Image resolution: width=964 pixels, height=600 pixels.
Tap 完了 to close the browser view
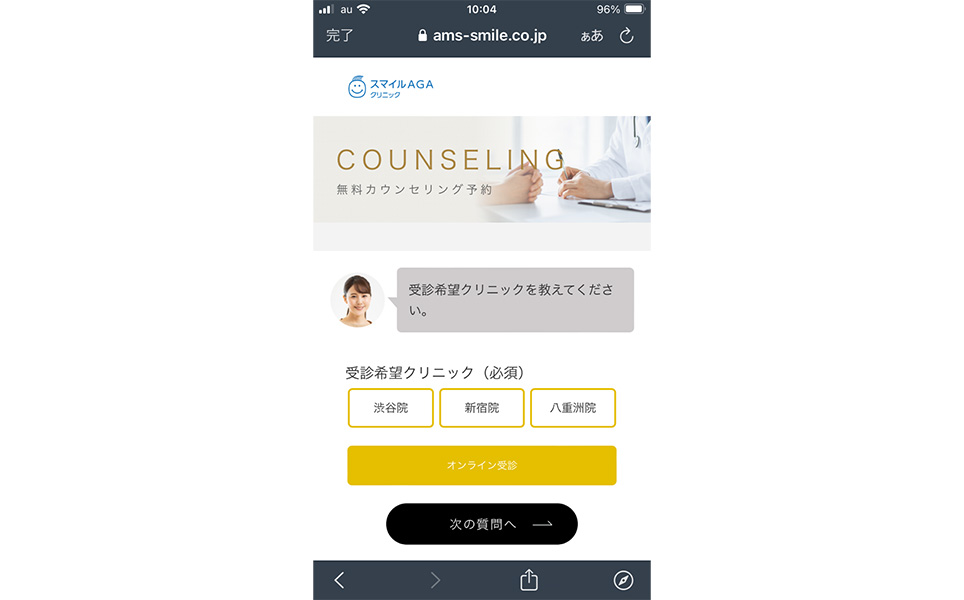coord(340,36)
